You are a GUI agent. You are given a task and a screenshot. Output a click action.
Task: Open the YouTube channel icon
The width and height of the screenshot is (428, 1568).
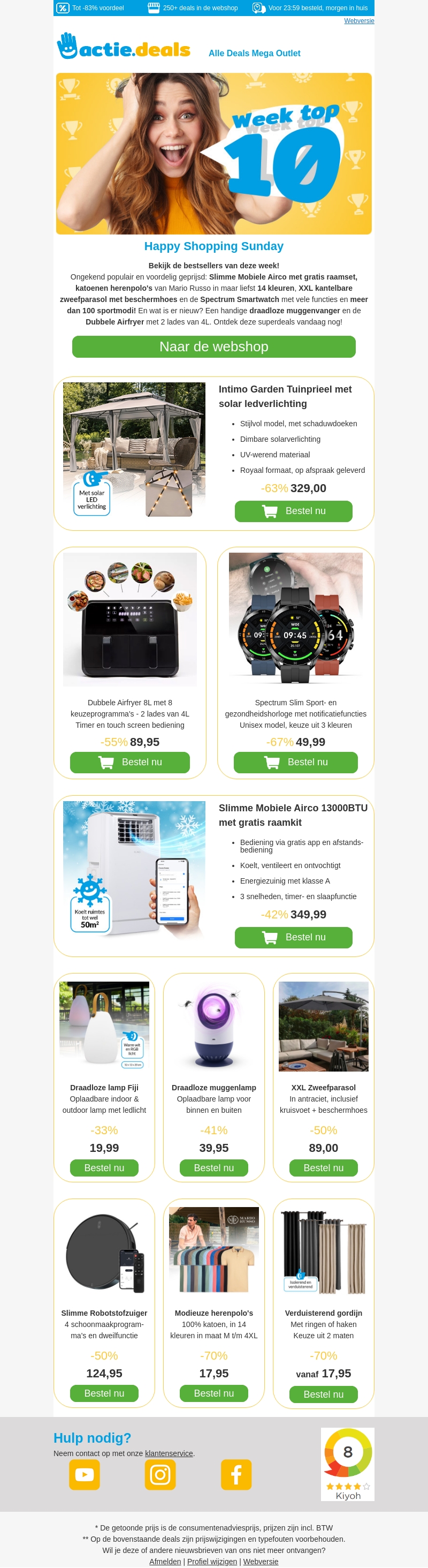pos(85,1474)
